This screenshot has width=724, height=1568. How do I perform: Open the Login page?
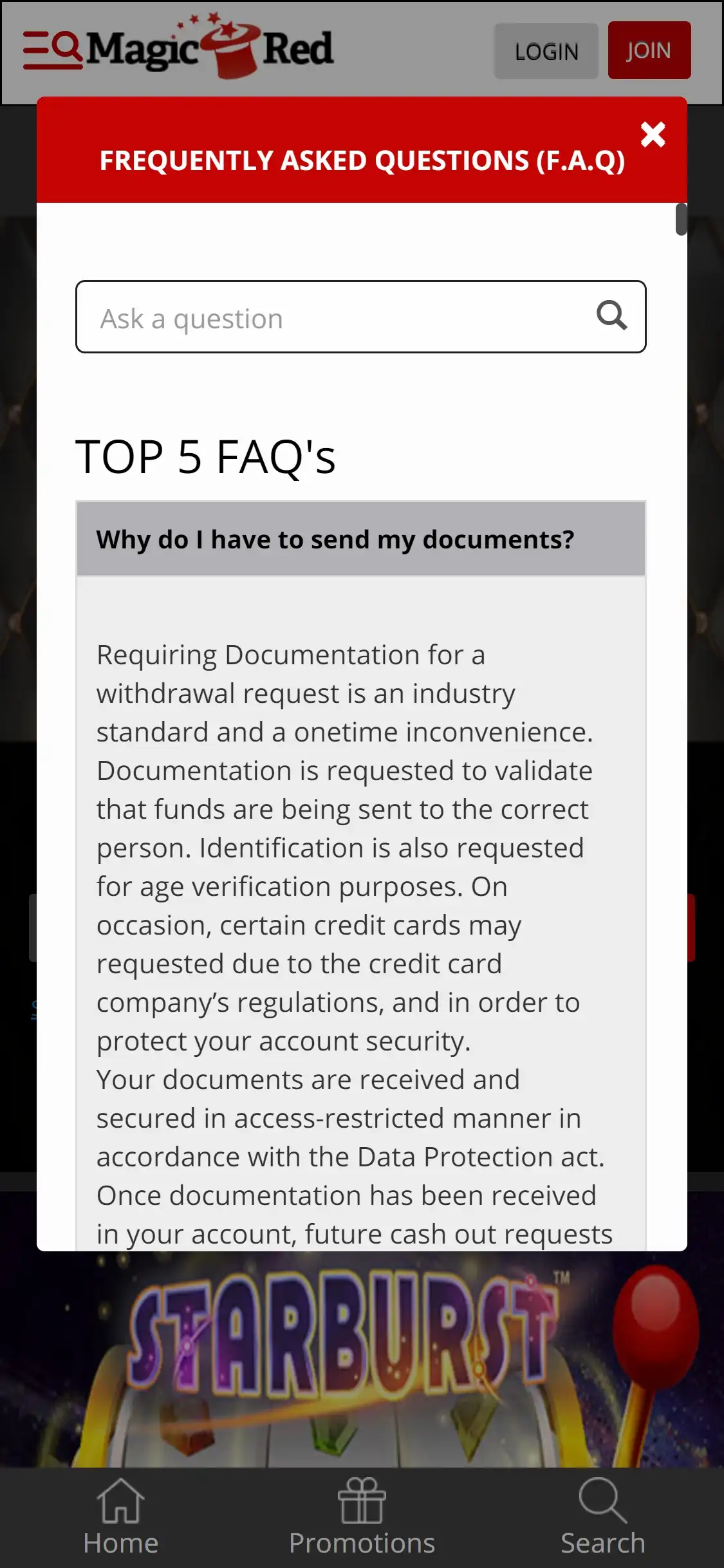point(546,51)
